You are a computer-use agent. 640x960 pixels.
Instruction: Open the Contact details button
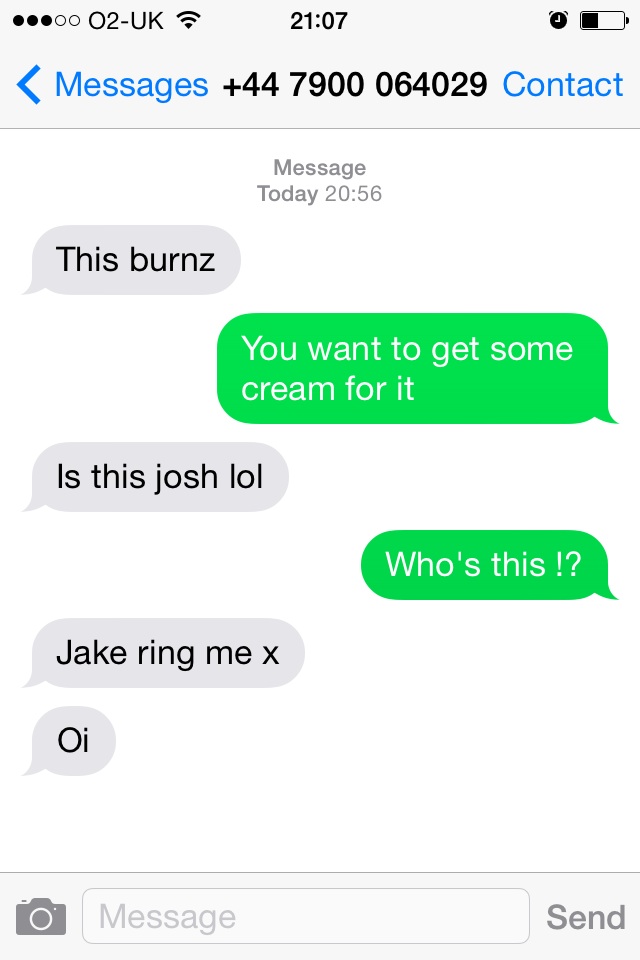tap(562, 85)
